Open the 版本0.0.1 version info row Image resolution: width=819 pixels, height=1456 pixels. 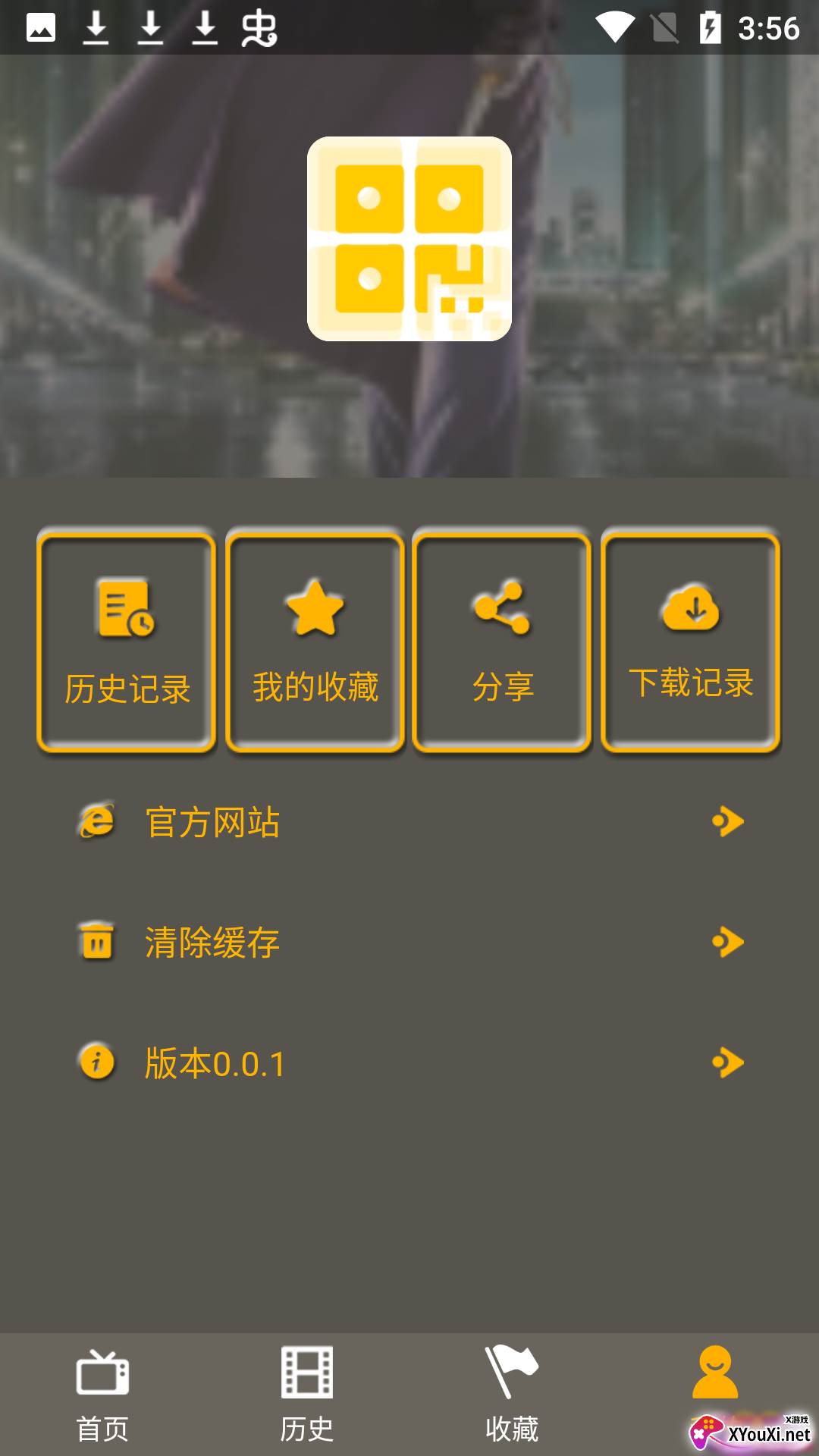[409, 1062]
